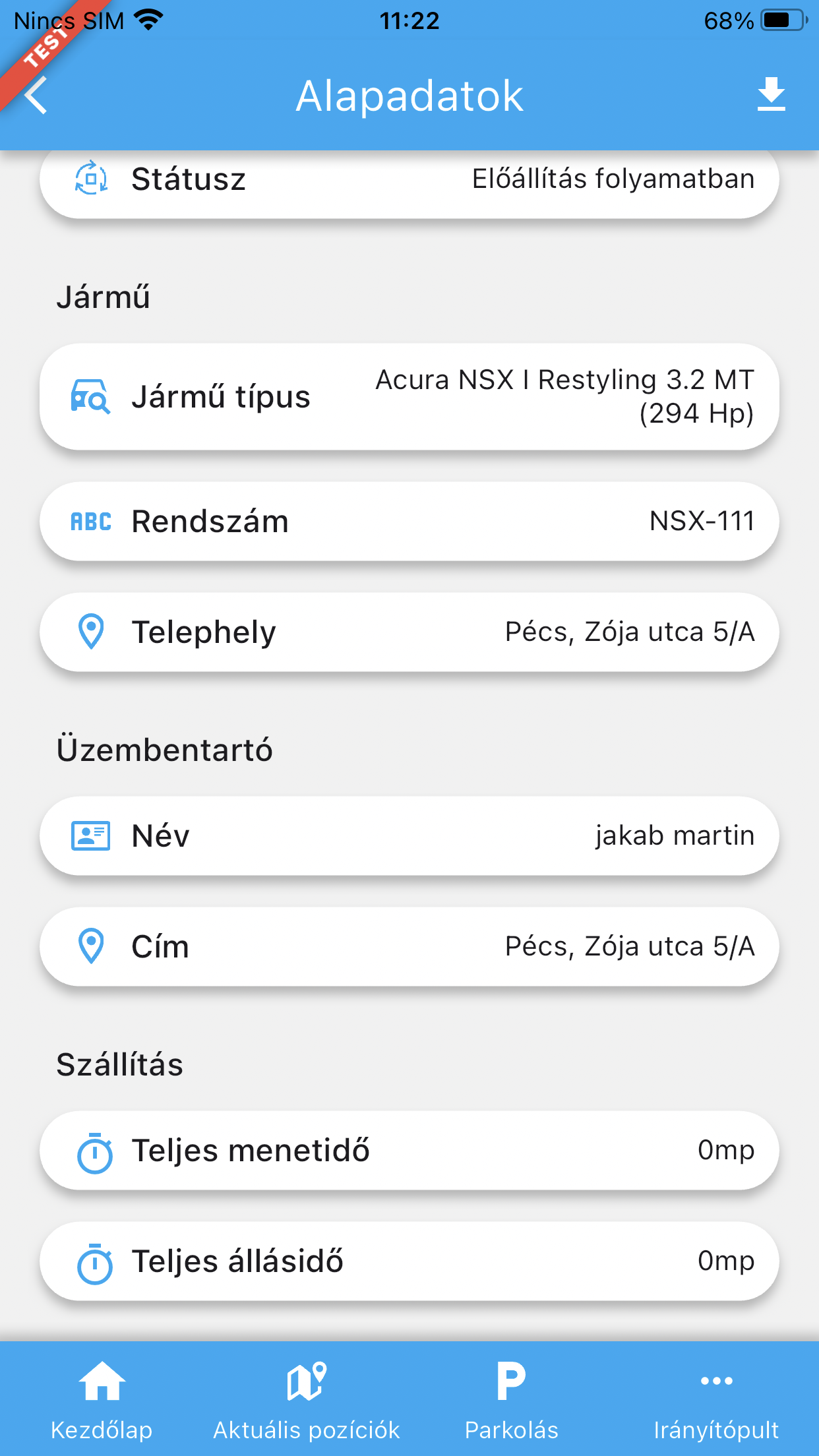Viewport: 819px width, 1456px height.
Task: Go back using the header arrow
Action: coord(37,95)
